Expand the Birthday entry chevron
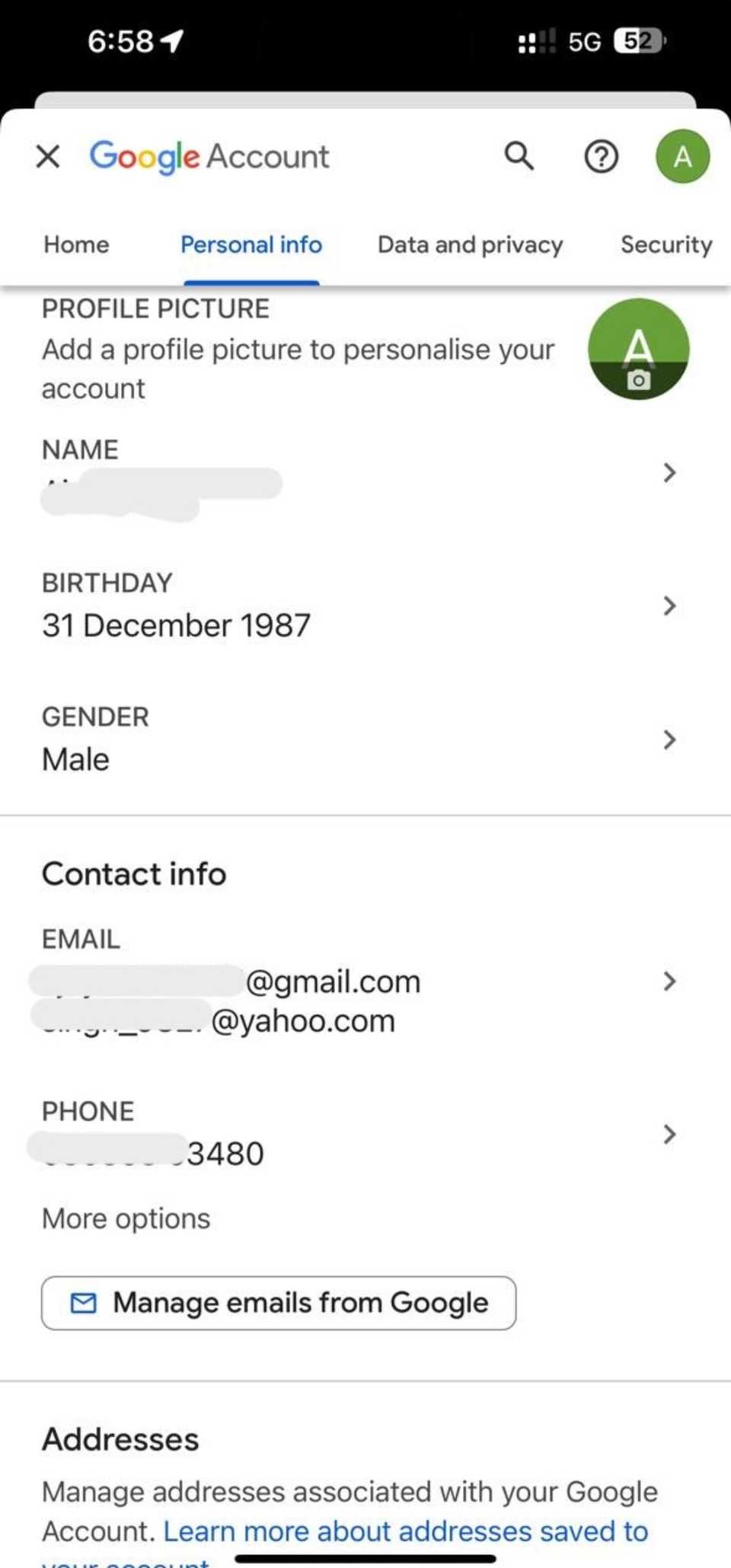Viewport: 731px width, 1568px height. pyautogui.click(x=669, y=606)
